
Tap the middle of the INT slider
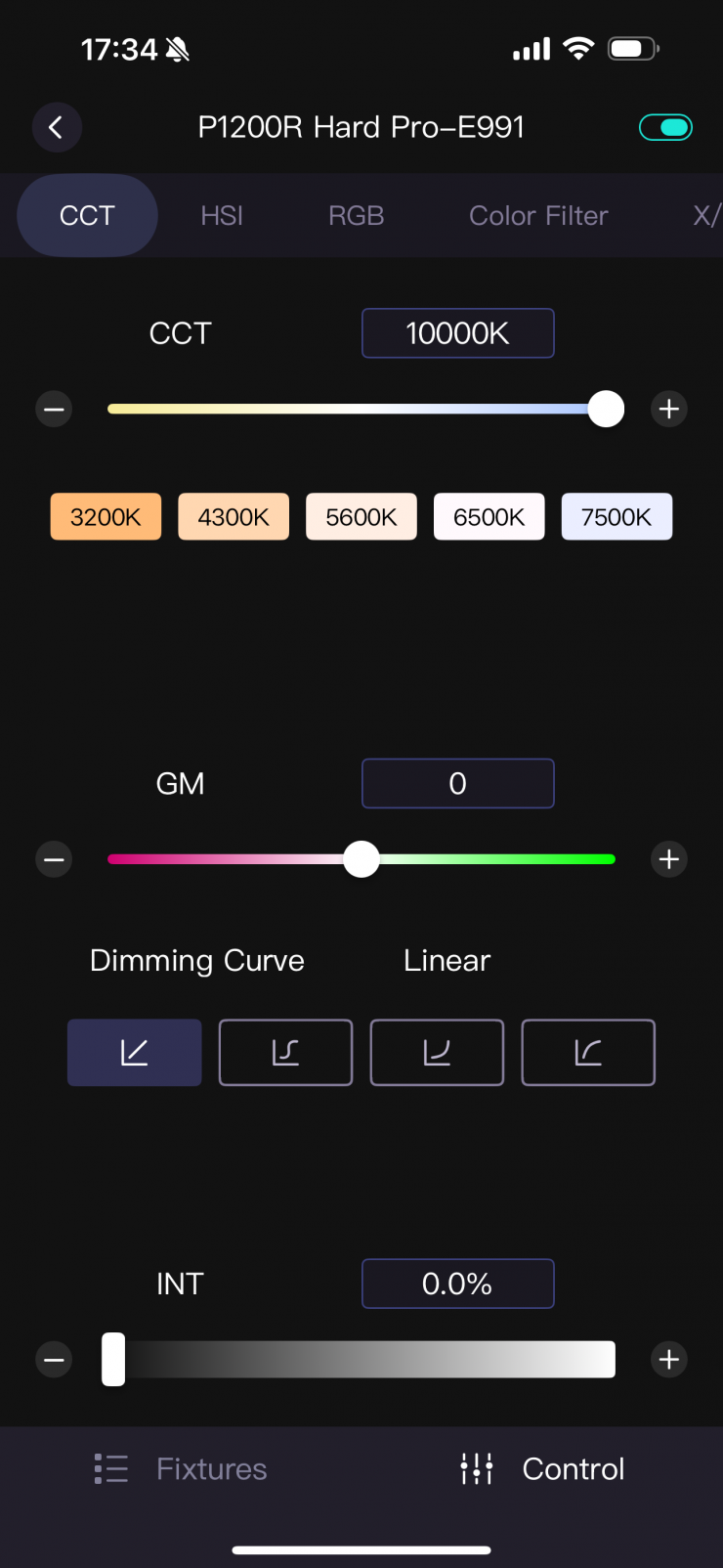pyautogui.click(x=361, y=1359)
